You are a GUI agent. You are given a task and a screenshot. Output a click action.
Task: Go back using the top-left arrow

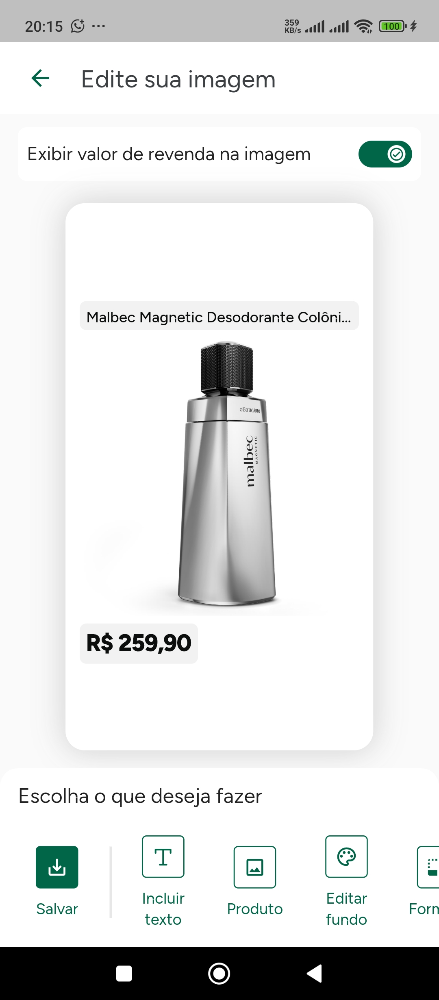coord(40,78)
